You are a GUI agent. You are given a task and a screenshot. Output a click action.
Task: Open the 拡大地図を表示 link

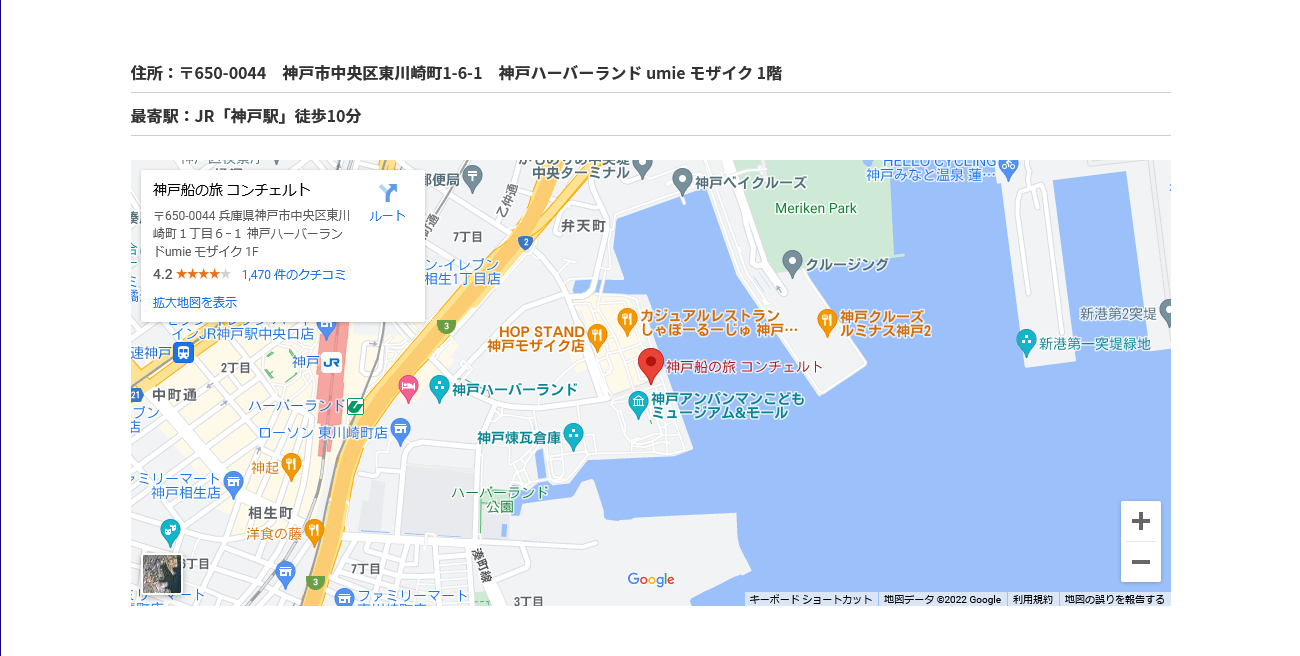coord(195,302)
